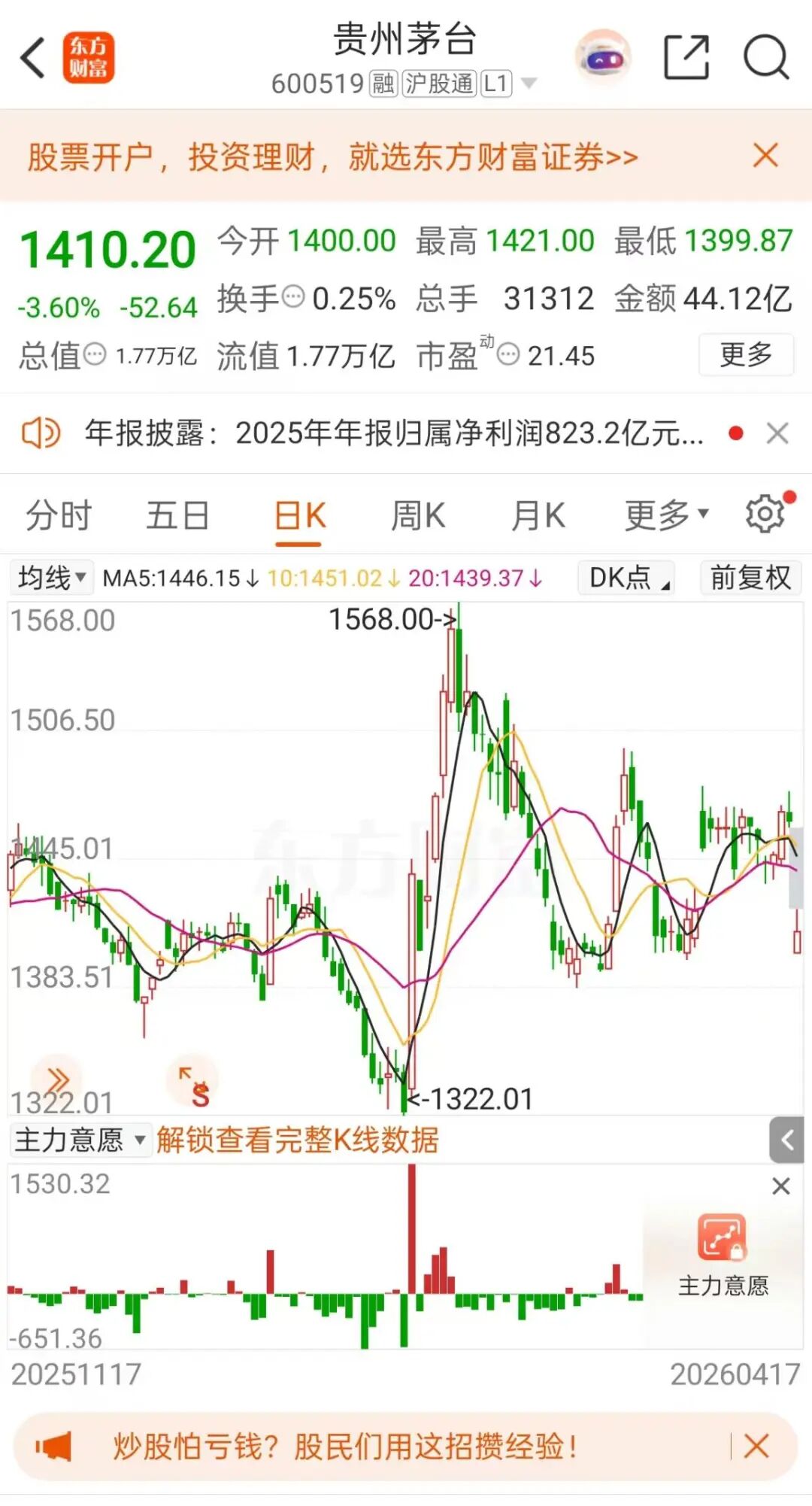Open the 主力意愿 sub-indicator dropdown
The width and height of the screenshot is (812, 1506).
coord(79,1140)
